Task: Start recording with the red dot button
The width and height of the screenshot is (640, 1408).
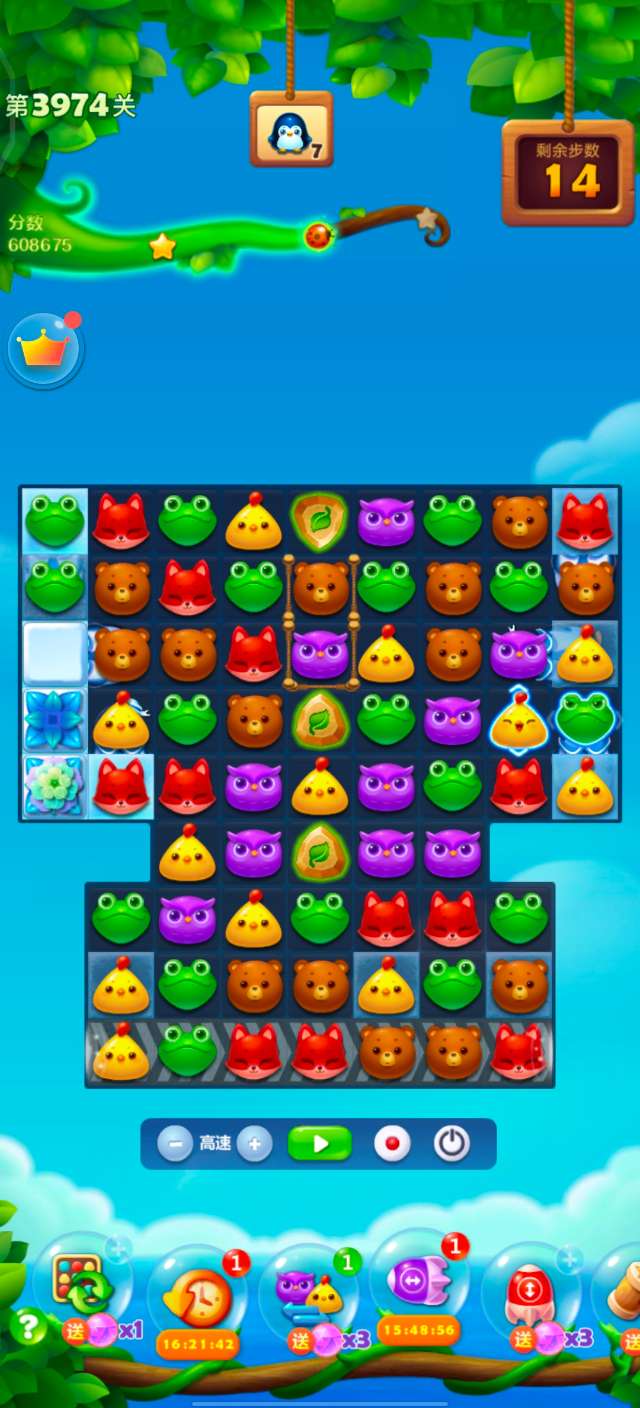Action: (x=392, y=1143)
